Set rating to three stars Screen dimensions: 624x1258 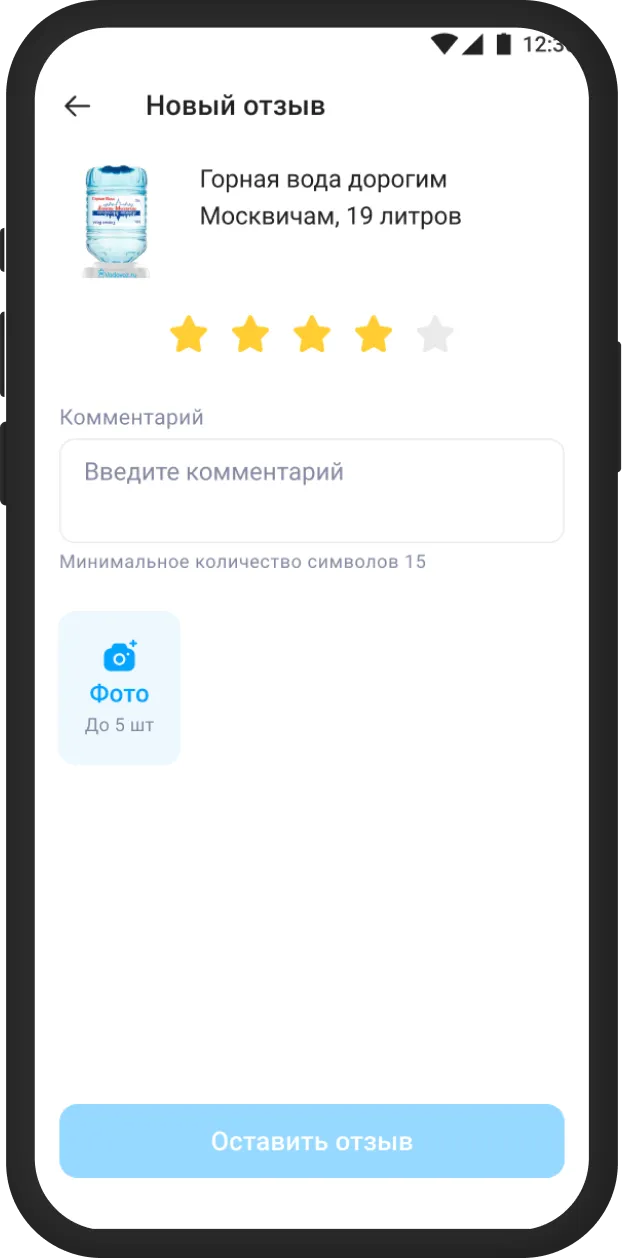(312, 334)
